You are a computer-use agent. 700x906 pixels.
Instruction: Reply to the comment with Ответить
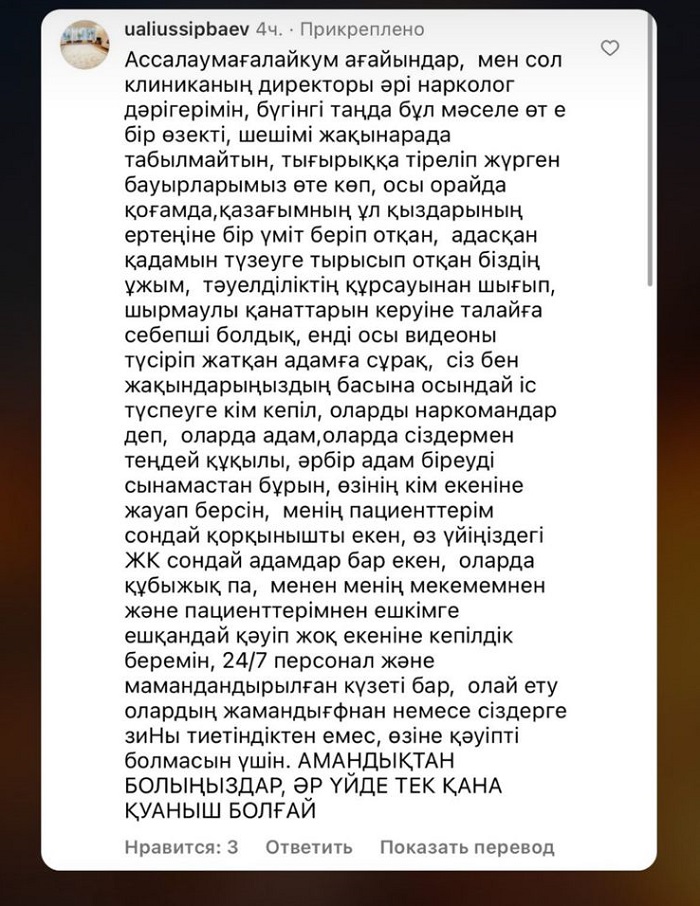pyautogui.click(x=308, y=847)
